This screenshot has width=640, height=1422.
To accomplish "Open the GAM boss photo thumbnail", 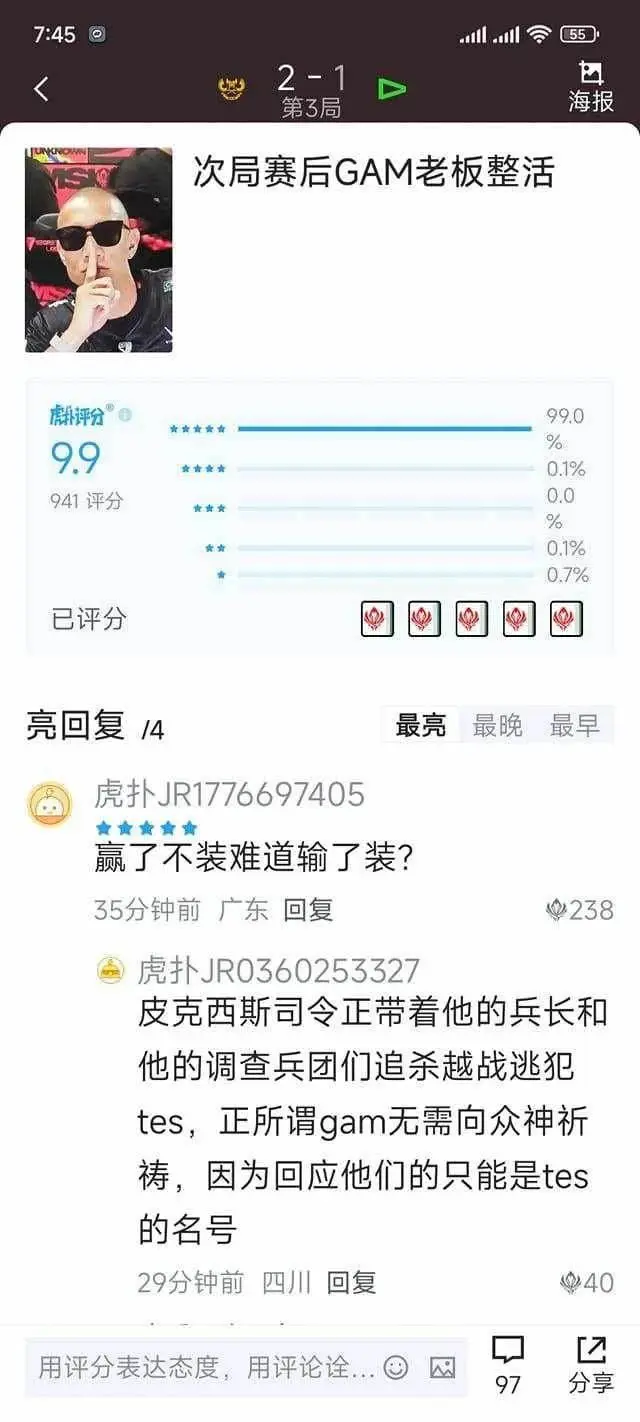I will click(x=99, y=250).
